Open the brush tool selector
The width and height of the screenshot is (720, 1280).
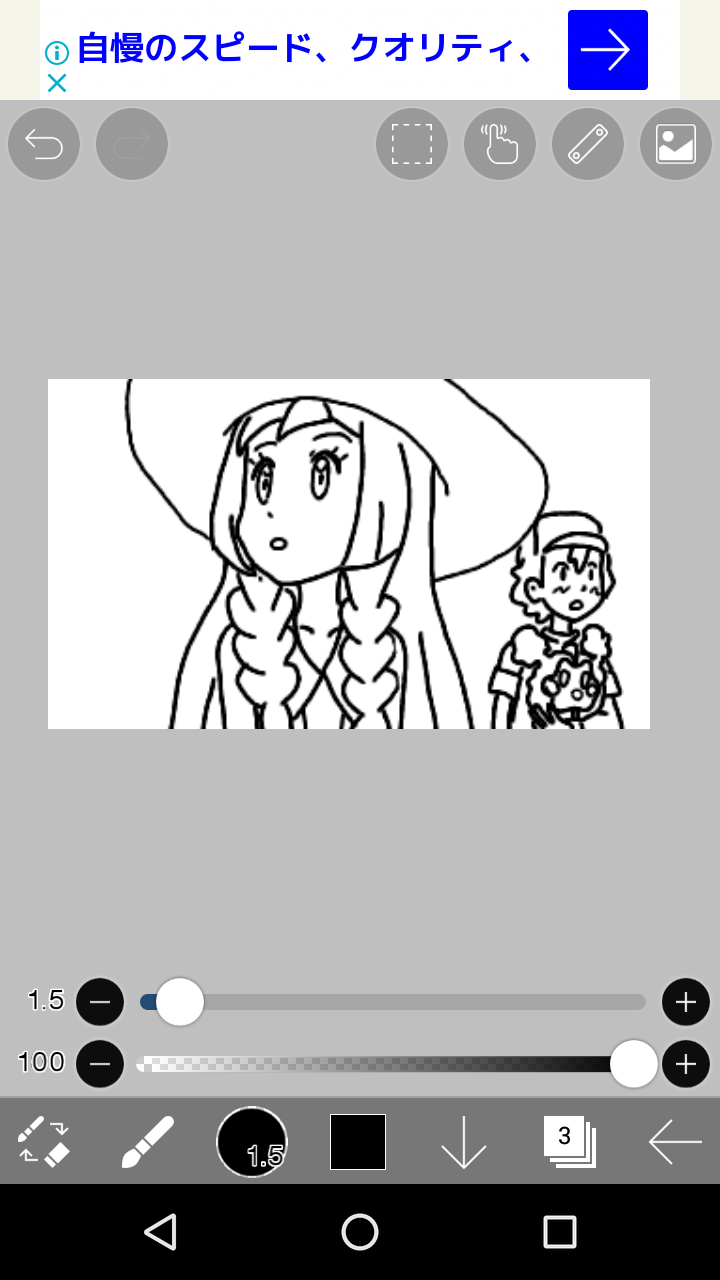pyautogui.click(x=148, y=1142)
